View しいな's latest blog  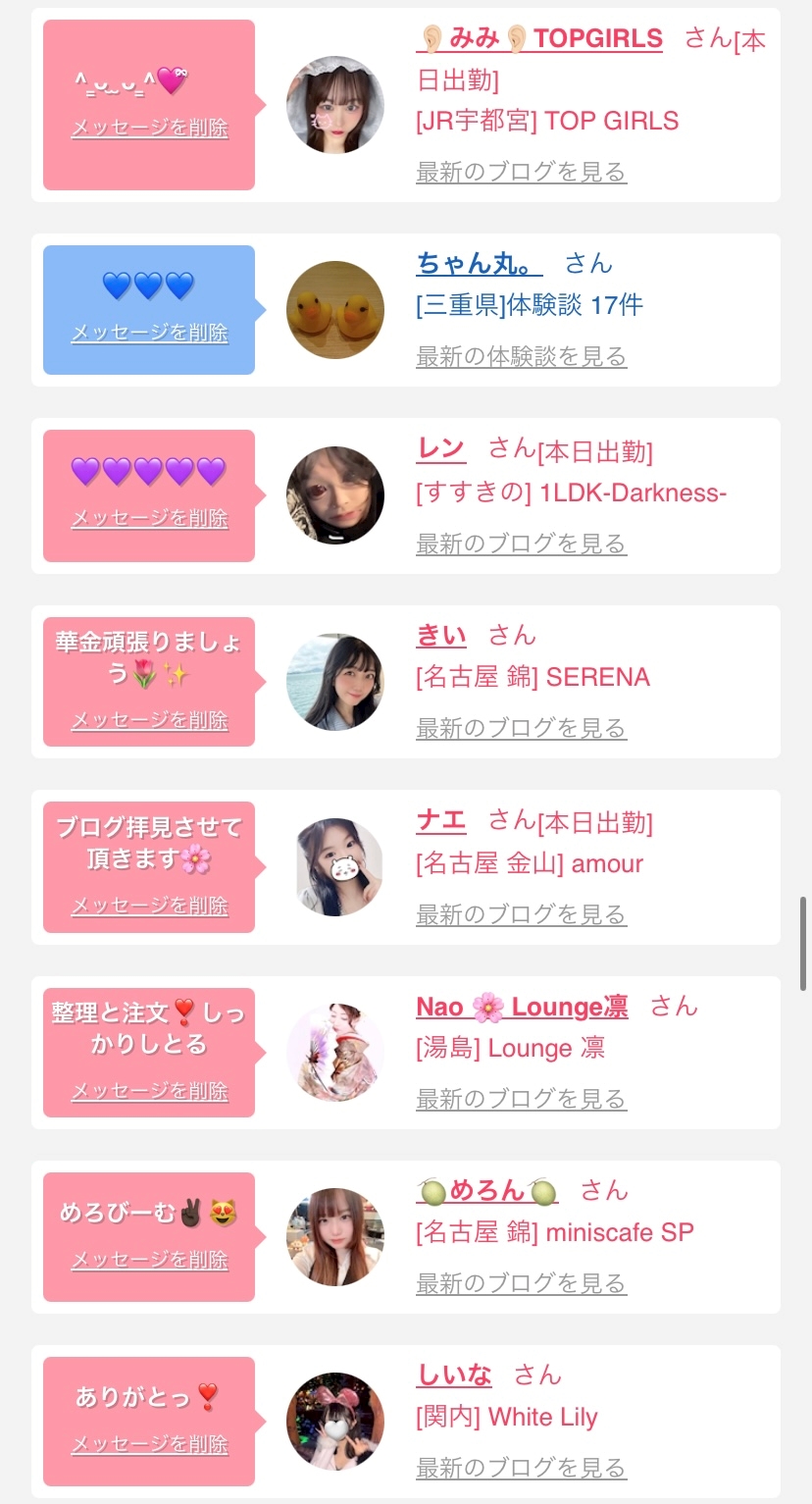point(521,1468)
